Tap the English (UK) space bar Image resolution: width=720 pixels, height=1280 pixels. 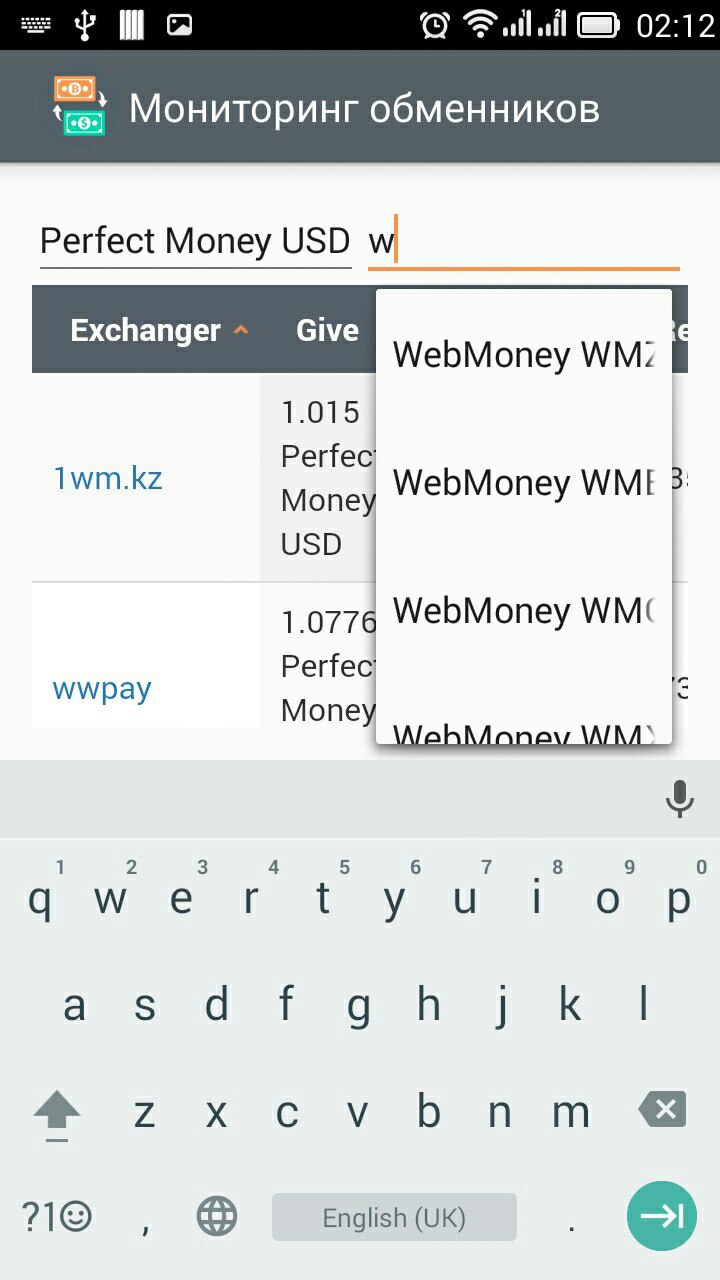coord(393,1216)
